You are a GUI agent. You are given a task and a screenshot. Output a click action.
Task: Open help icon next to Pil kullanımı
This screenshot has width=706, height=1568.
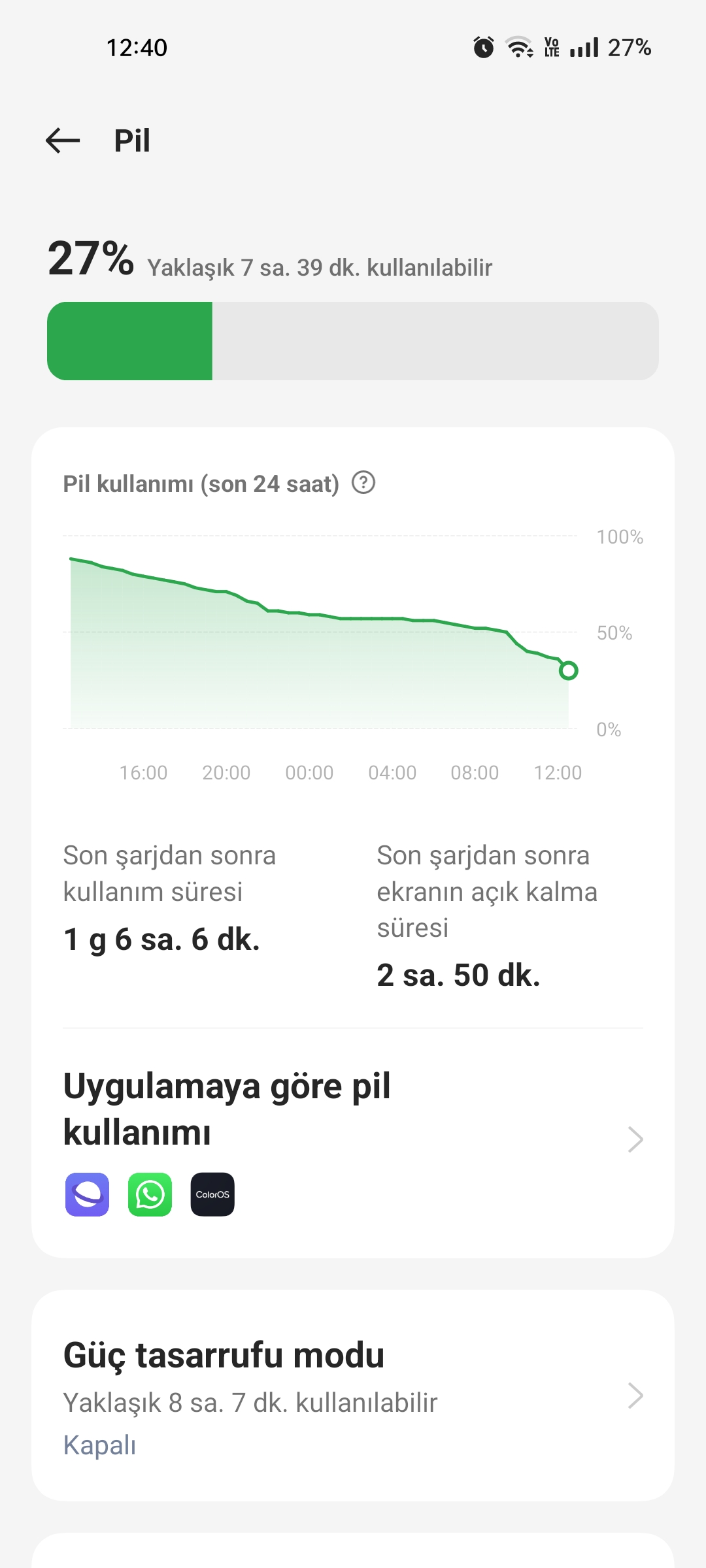363,483
